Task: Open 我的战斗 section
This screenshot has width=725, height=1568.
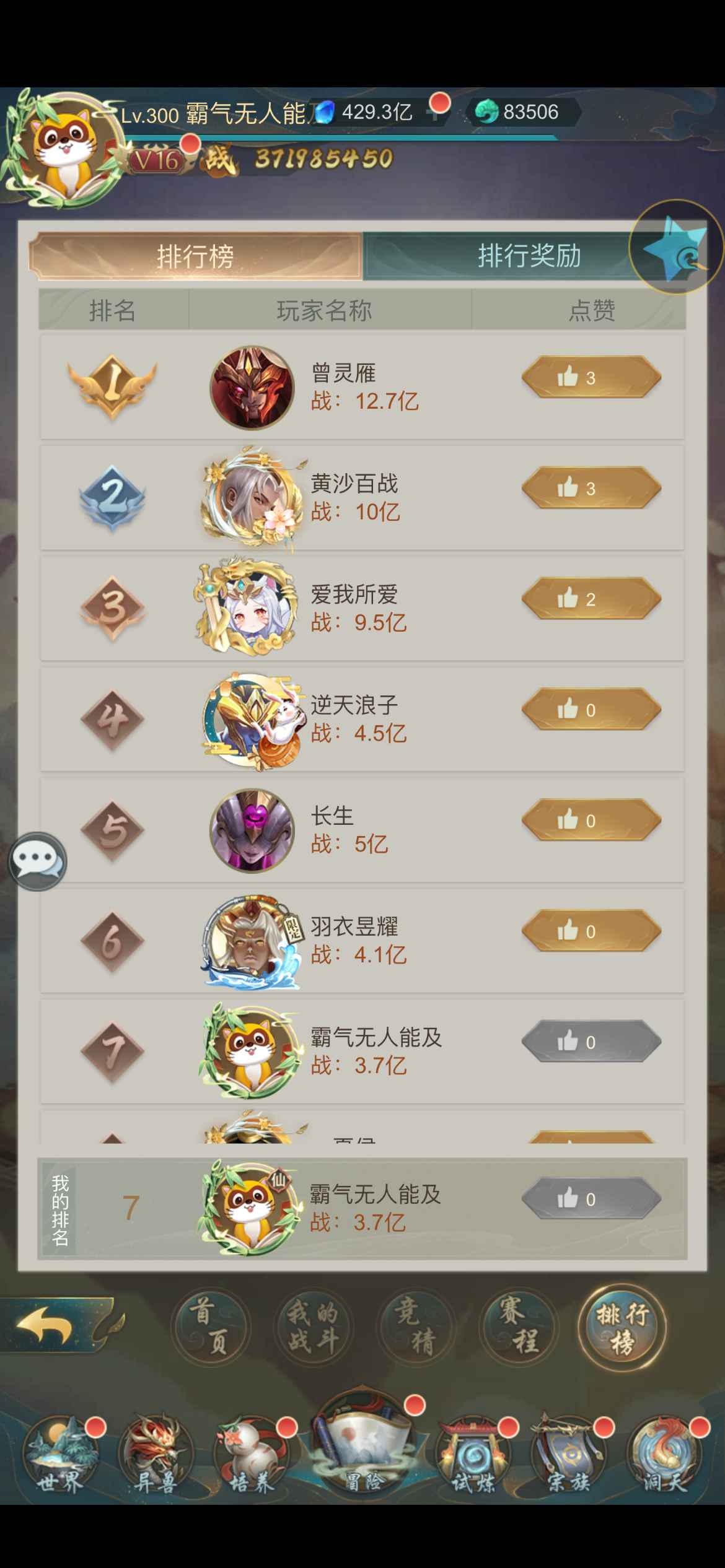Action: click(312, 1327)
